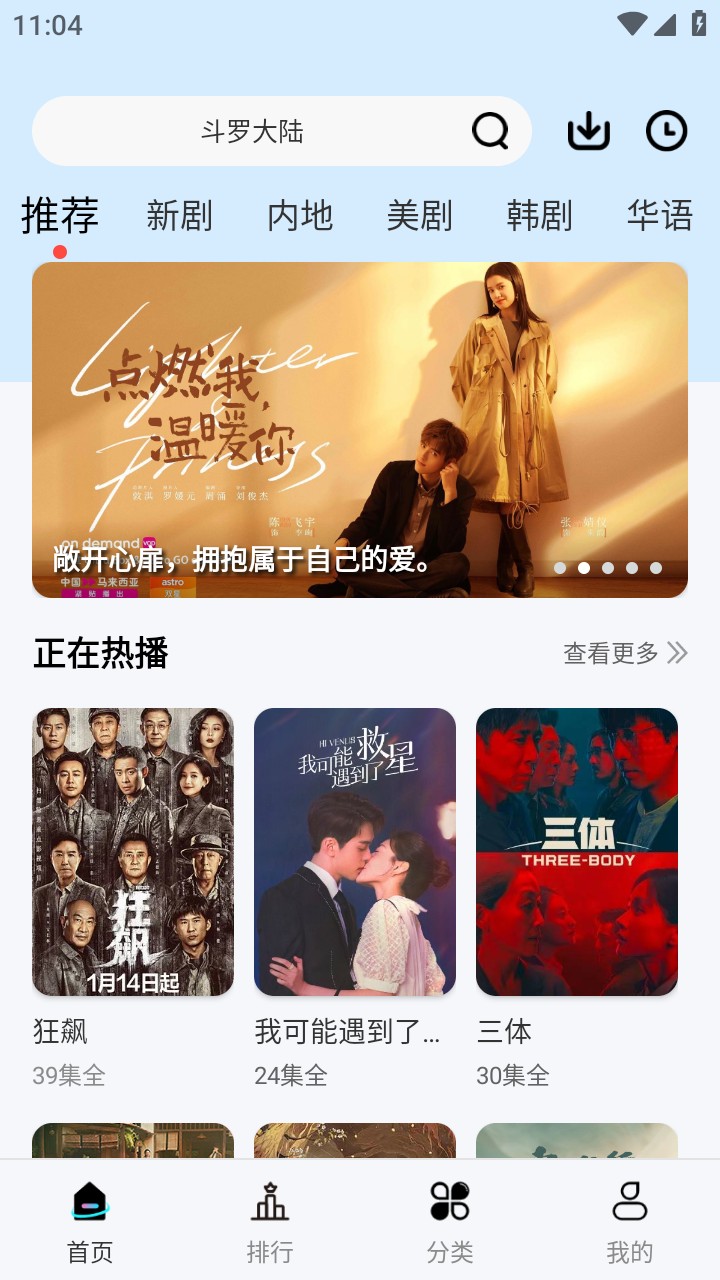Select the second carousel indicator dot
This screenshot has height=1280, width=720.
(x=583, y=567)
